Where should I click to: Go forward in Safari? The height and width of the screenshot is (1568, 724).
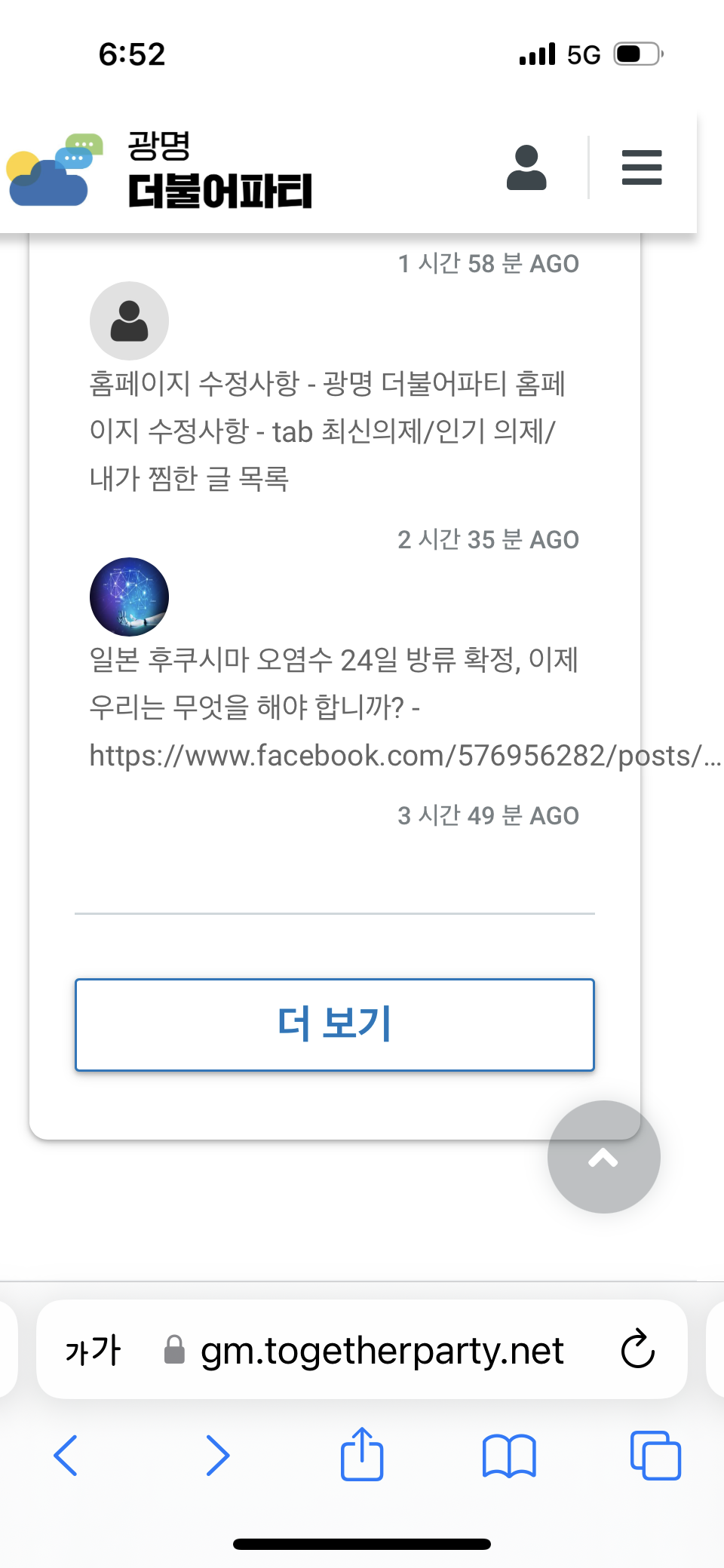coord(218,1455)
